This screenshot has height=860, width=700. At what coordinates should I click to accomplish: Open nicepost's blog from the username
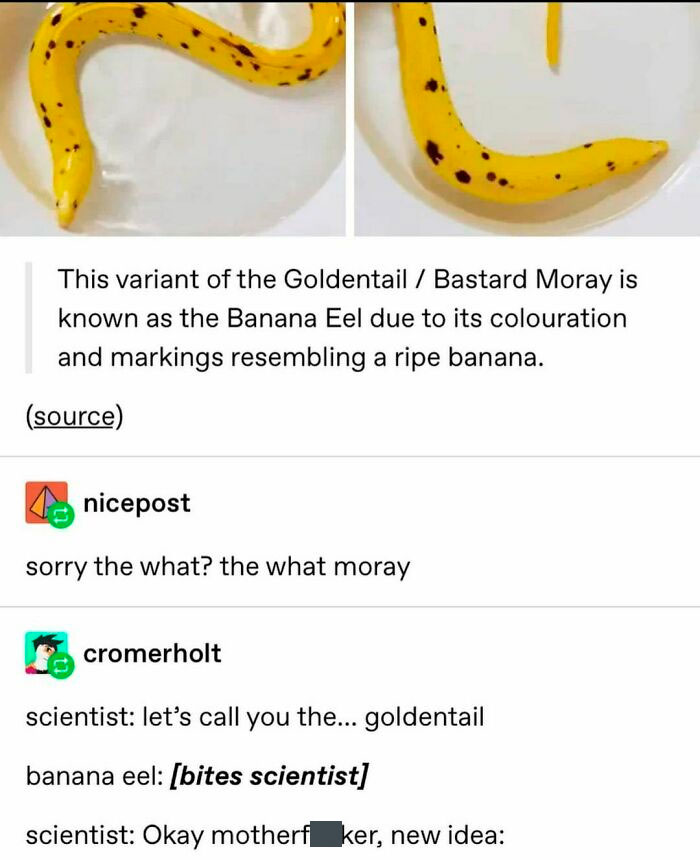(x=137, y=503)
